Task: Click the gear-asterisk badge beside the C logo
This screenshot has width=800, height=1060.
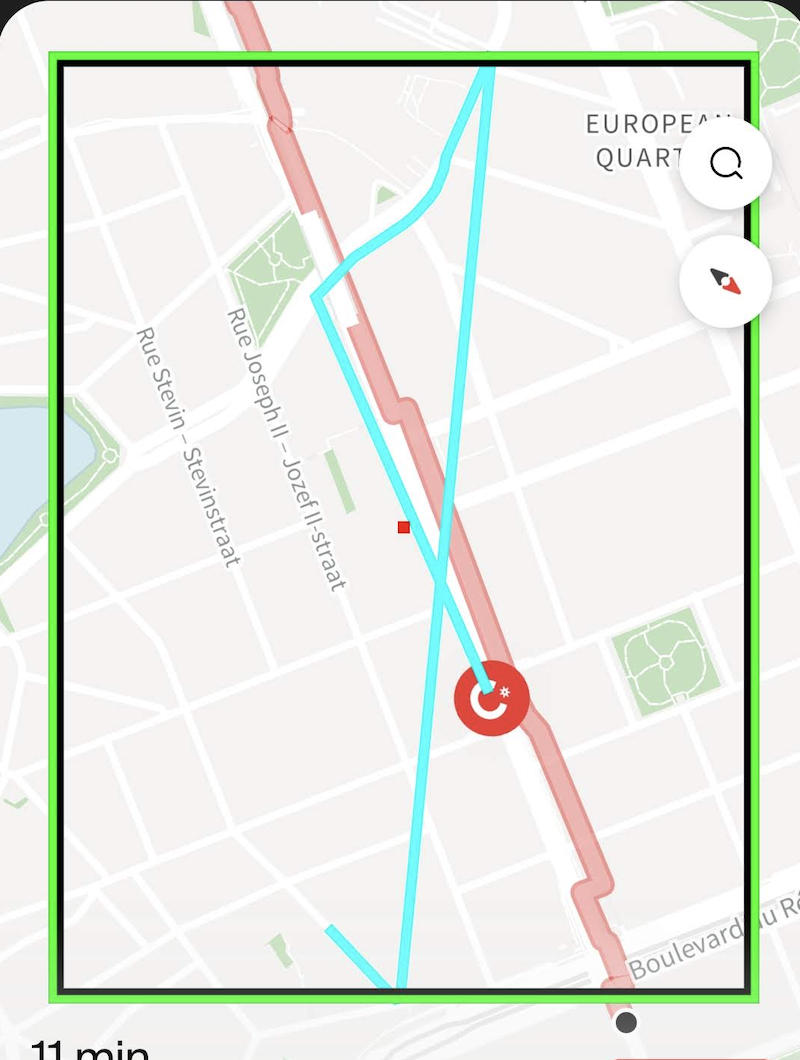Action: [506, 689]
